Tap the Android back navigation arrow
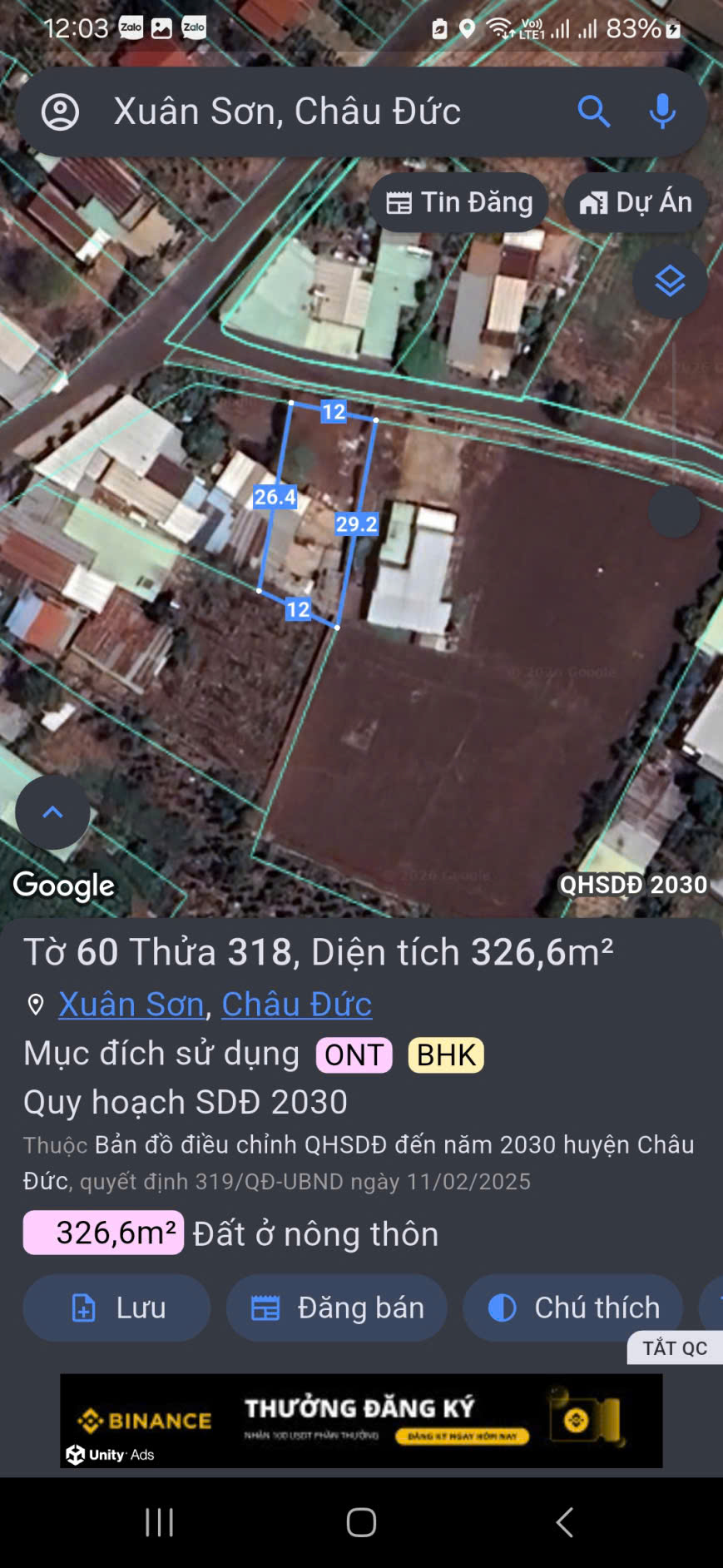This screenshot has width=723, height=1568. (x=564, y=1521)
